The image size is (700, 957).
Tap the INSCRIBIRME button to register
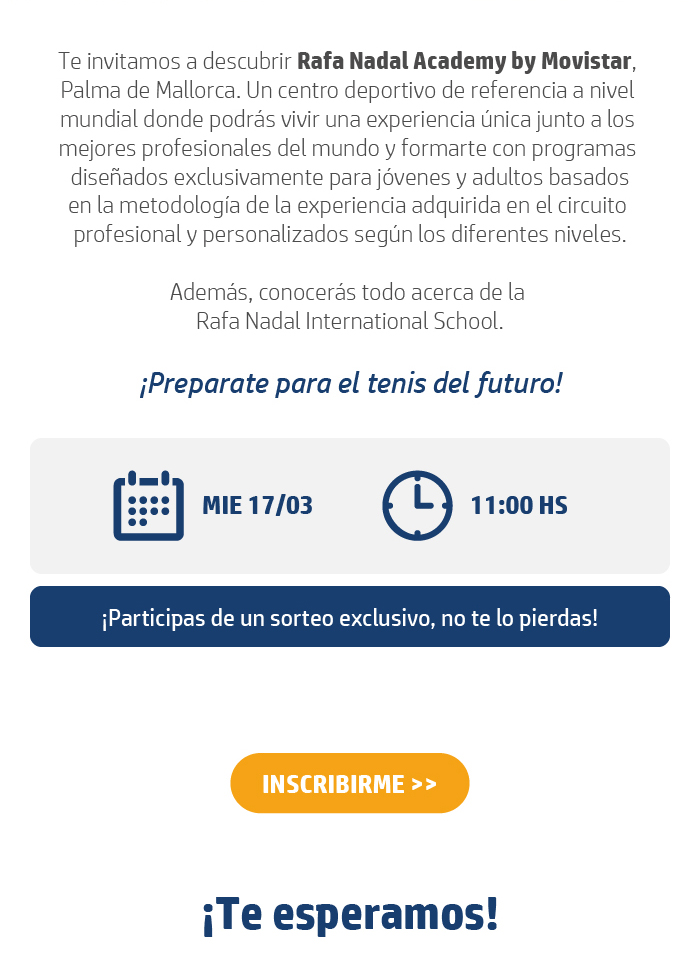pyautogui.click(x=349, y=783)
